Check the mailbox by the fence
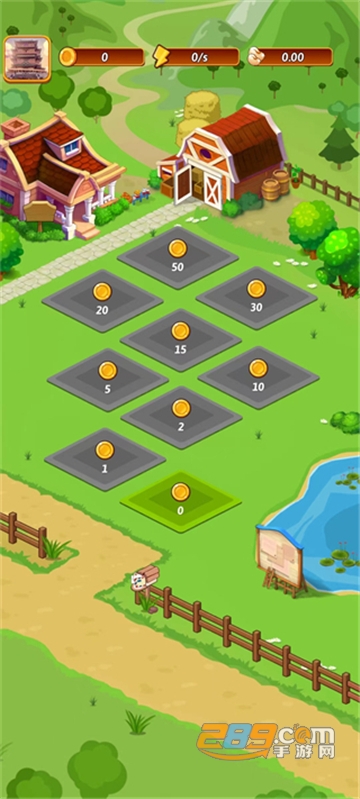Image resolution: width=360 pixels, height=799 pixels. coord(145,580)
